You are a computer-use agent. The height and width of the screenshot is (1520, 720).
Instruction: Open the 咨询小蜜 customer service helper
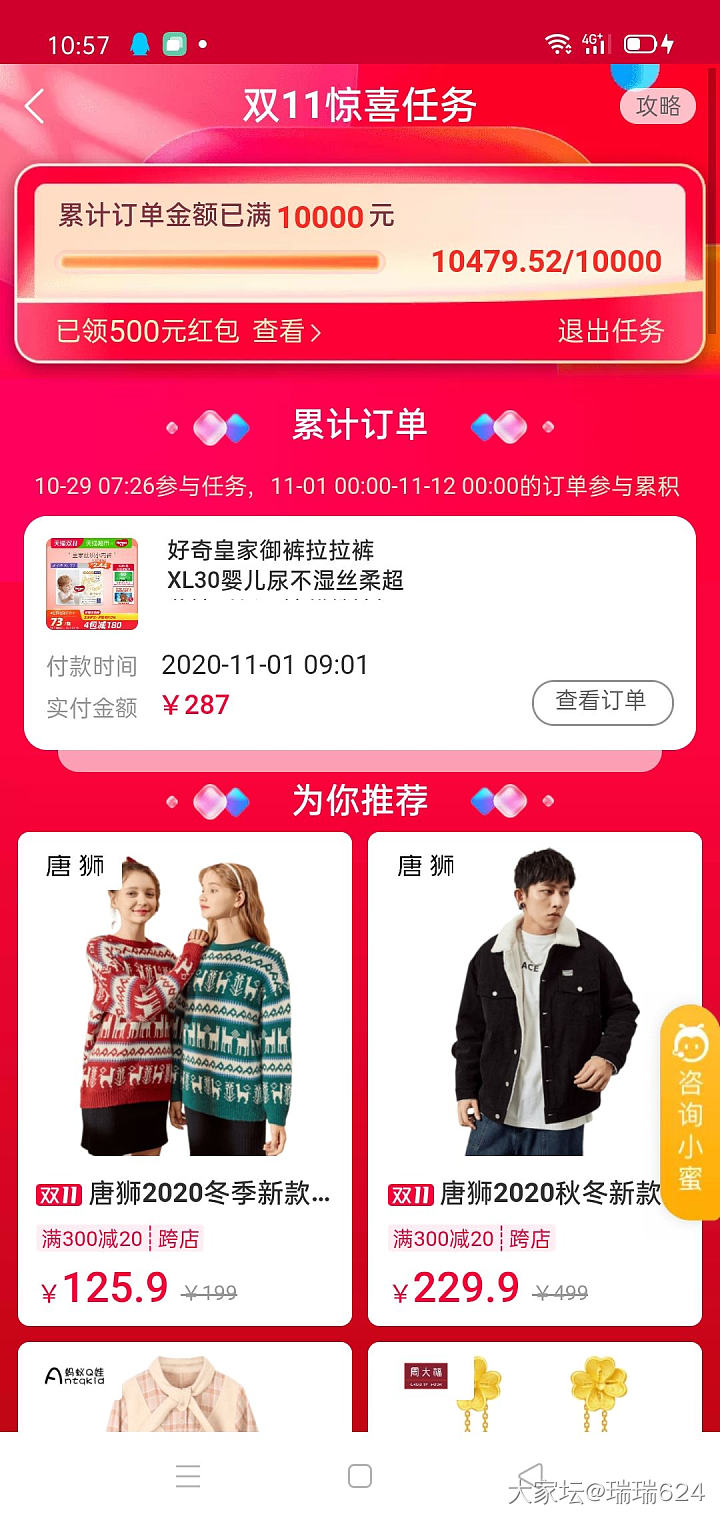(x=691, y=1112)
